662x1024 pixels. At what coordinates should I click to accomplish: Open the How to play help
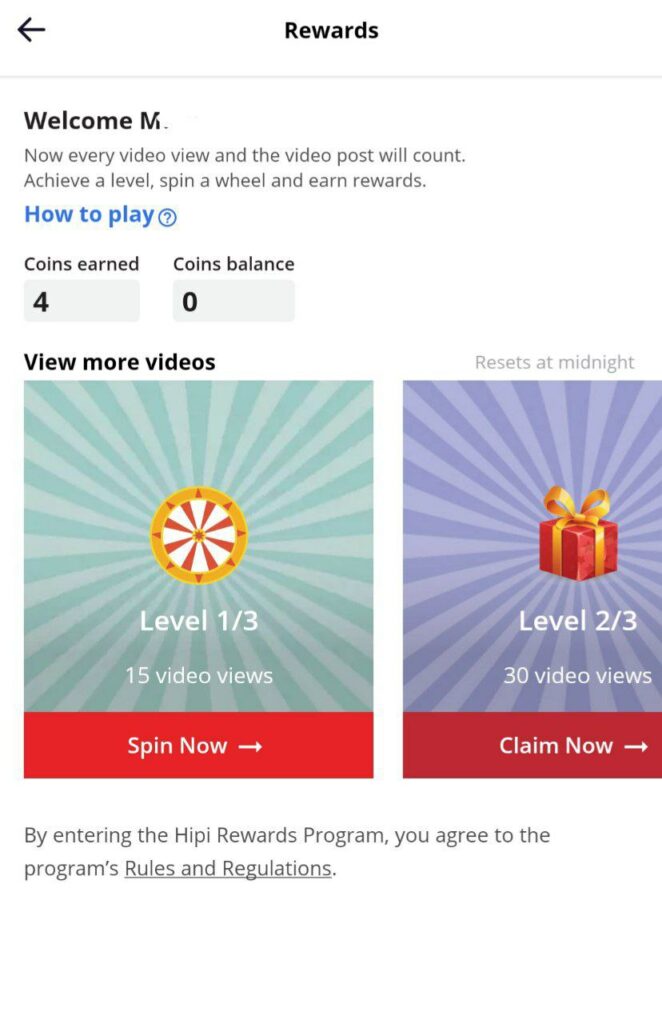pyautogui.click(x=99, y=214)
